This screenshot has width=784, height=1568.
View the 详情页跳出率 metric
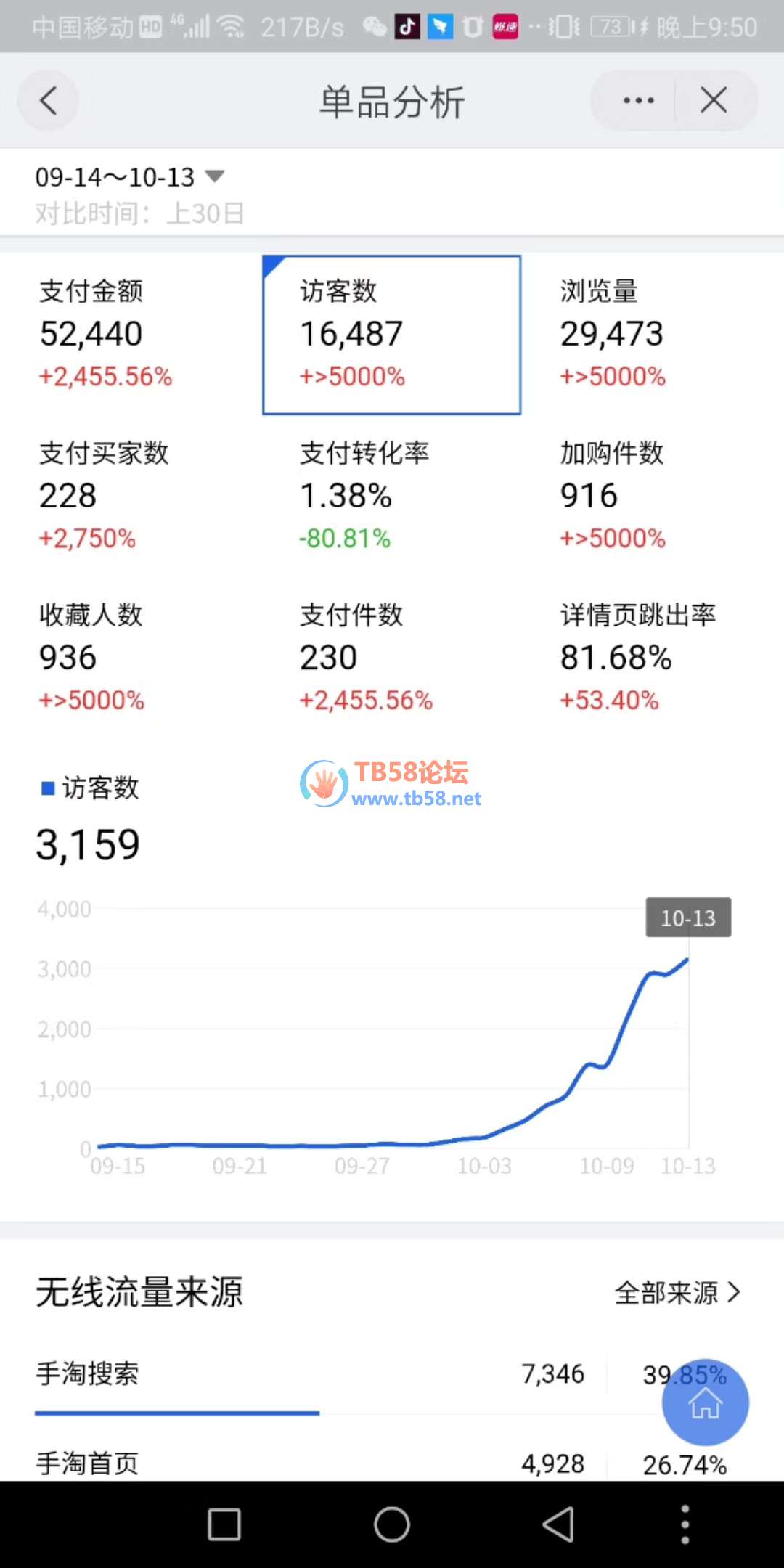point(652,658)
